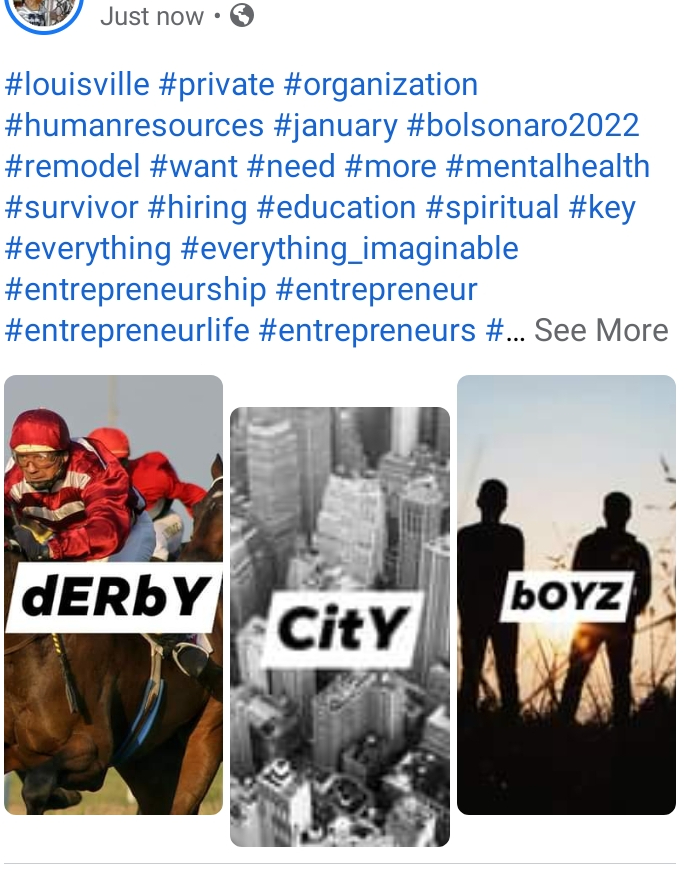Open the #humanresources hashtag

tap(134, 126)
